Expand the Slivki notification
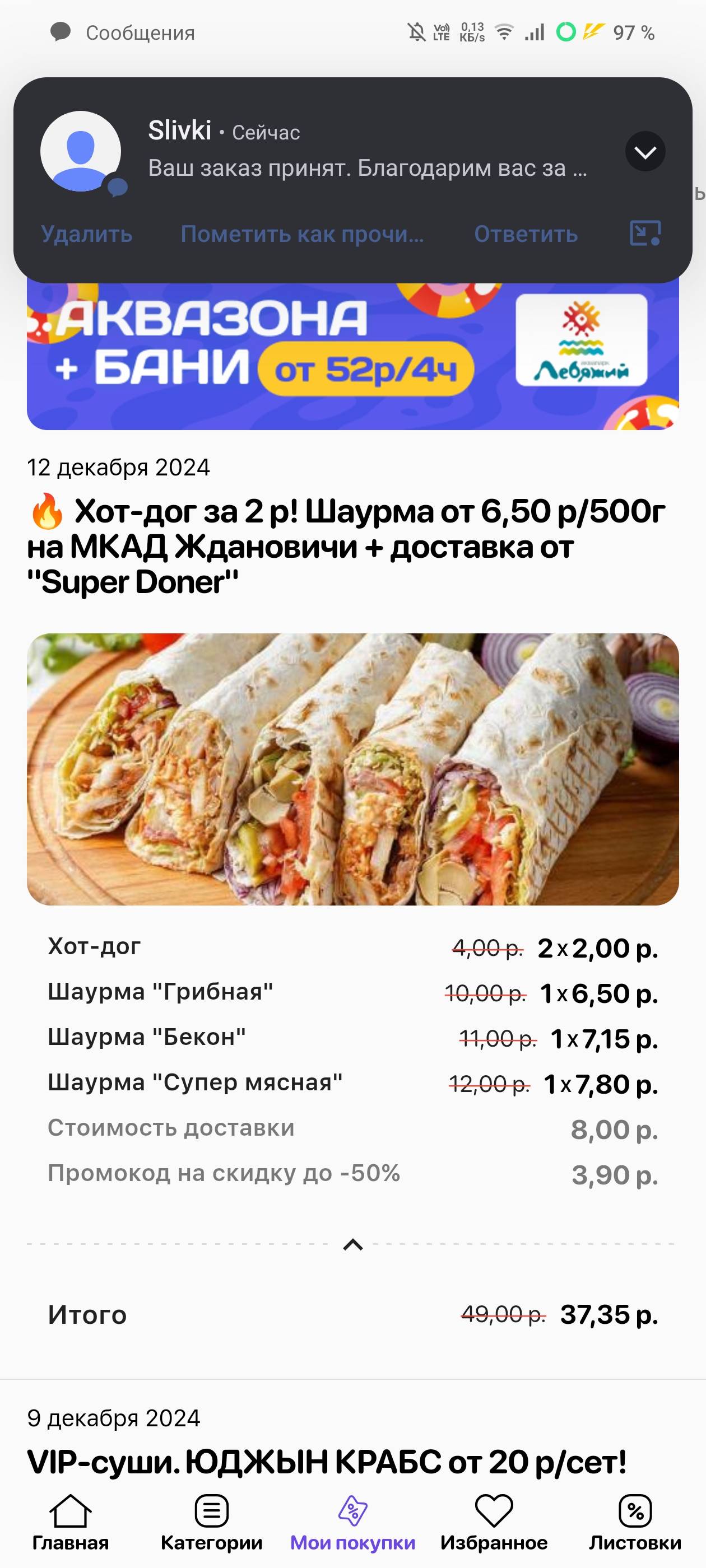The image size is (706, 1568). [x=644, y=151]
